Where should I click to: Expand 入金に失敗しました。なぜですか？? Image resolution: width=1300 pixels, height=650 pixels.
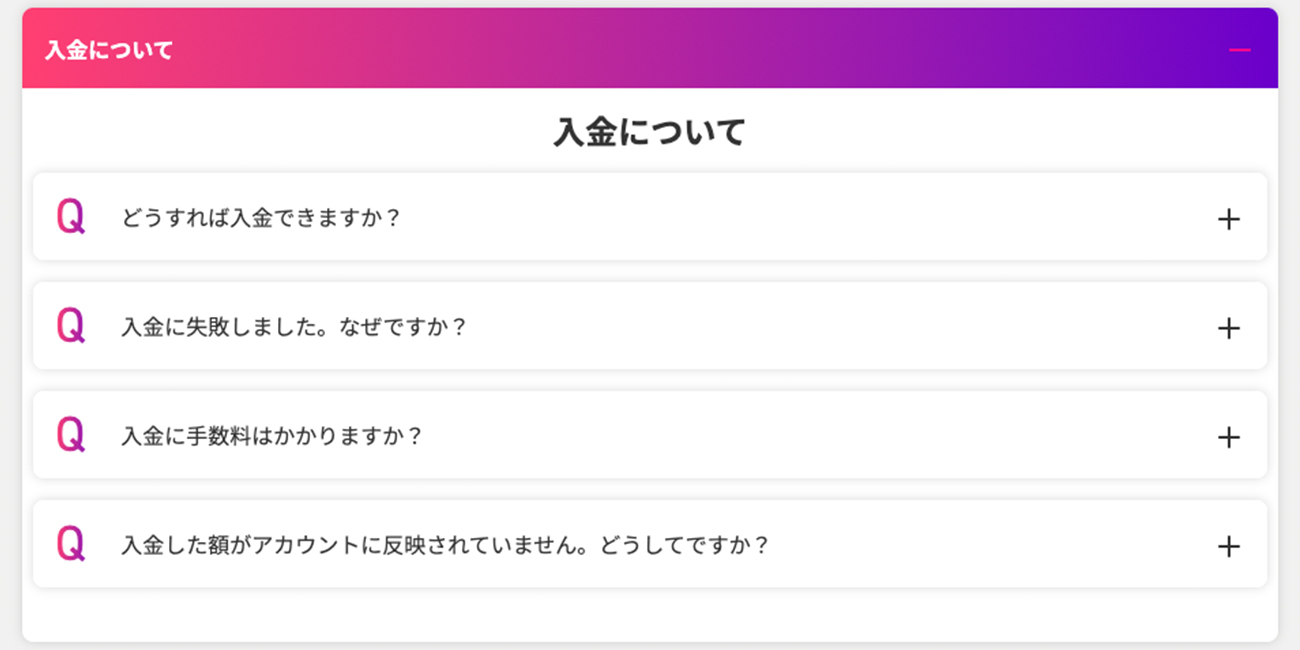[x=1228, y=328]
